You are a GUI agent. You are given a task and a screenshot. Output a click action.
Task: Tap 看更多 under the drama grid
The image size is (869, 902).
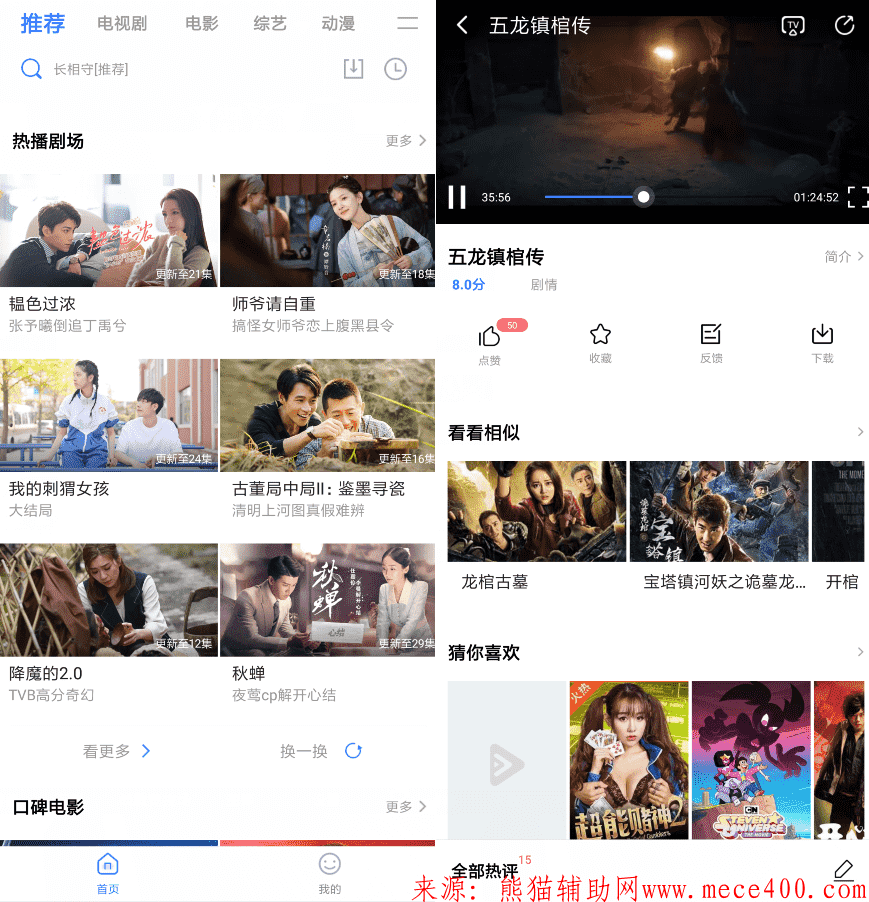tap(116, 751)
